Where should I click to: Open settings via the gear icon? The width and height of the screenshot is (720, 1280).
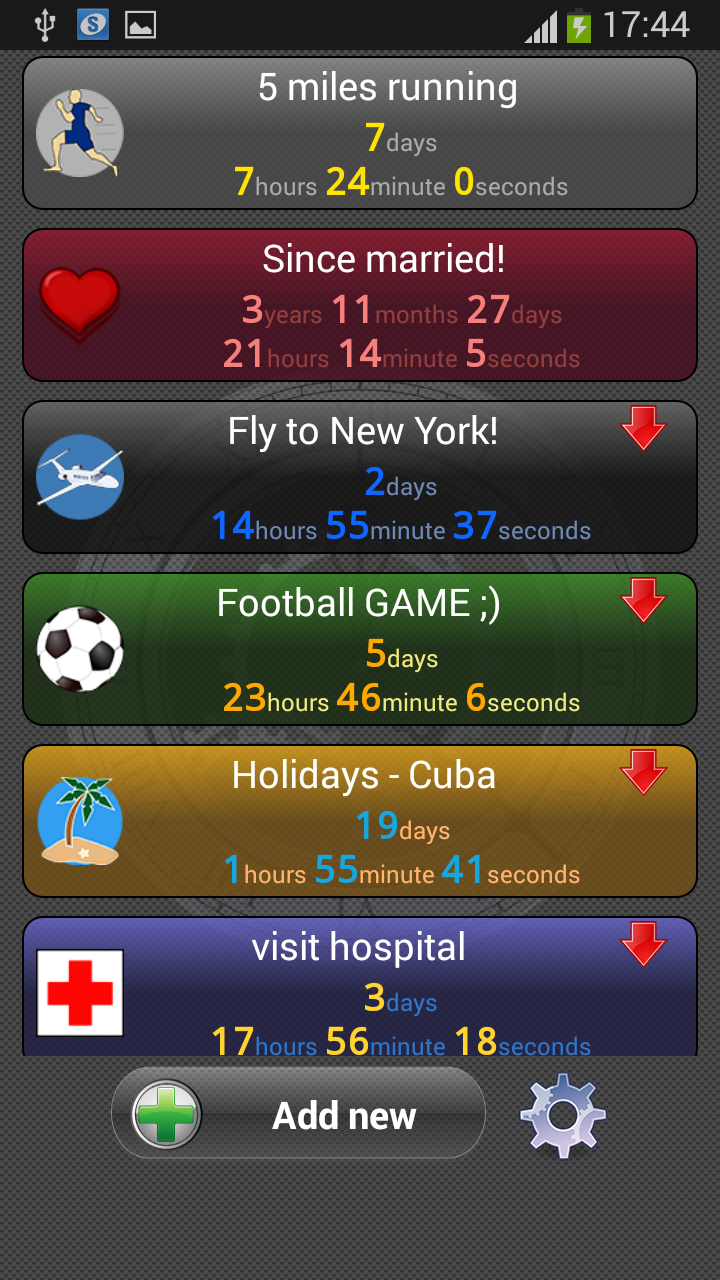click(x=563, y=1115)
